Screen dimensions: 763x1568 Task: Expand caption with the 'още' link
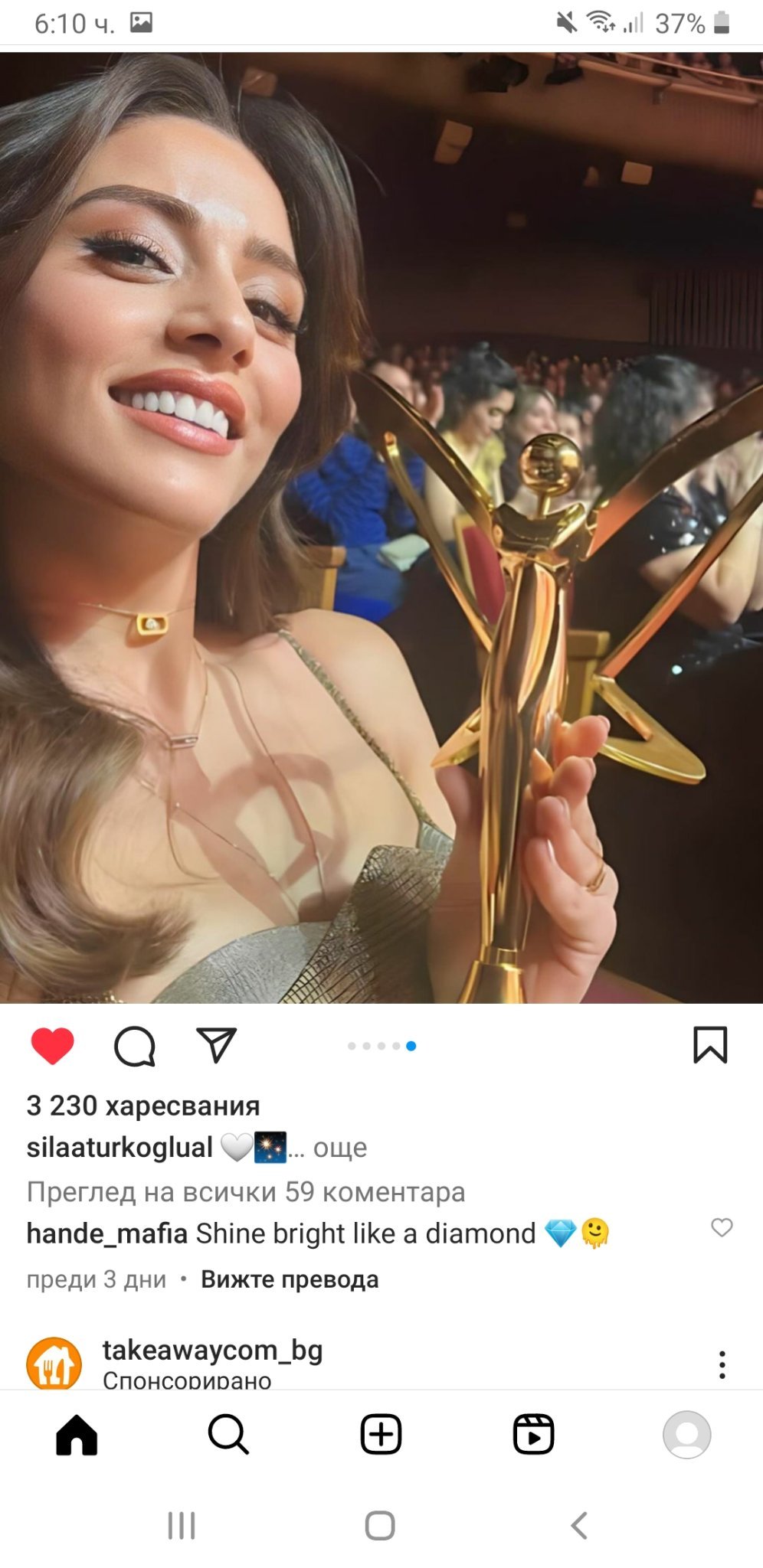(x=339, y=1148)
